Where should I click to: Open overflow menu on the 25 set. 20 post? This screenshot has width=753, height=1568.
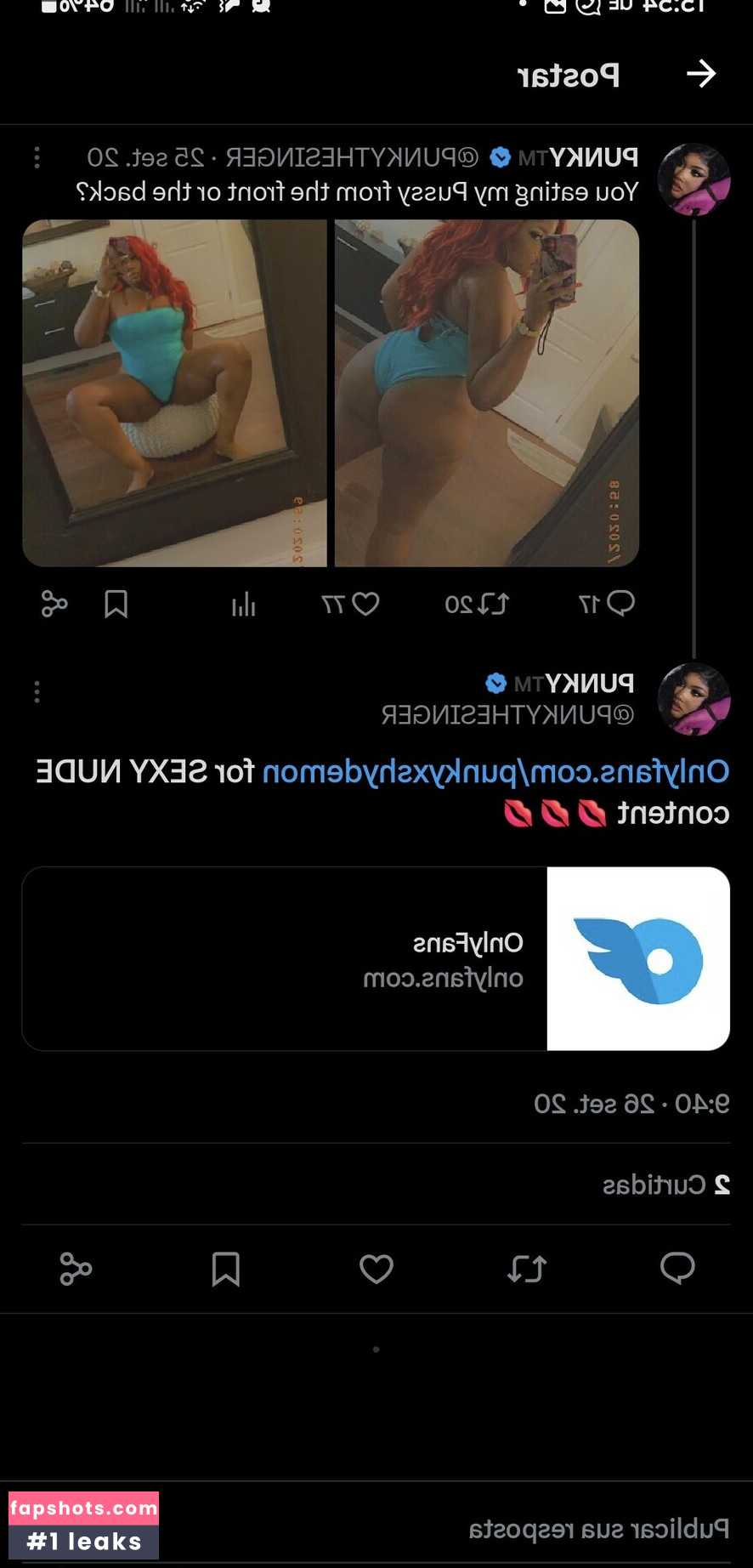pyautogui.click(x=37, y=157)
